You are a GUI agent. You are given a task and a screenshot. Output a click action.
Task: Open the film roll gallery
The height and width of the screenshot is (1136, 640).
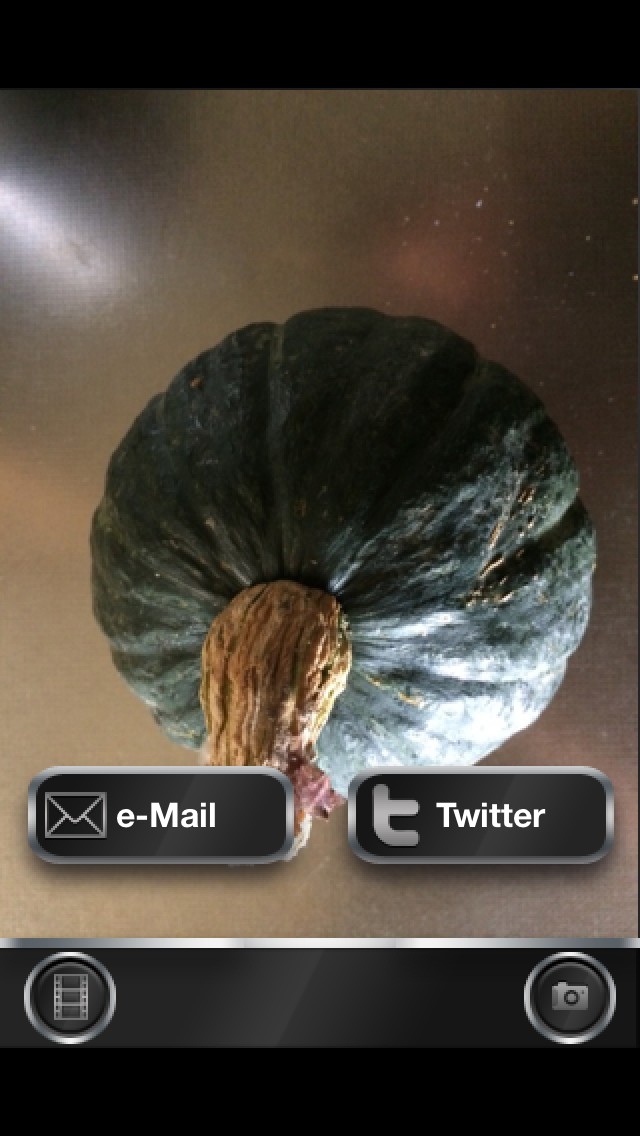click(x=70, y=997)
